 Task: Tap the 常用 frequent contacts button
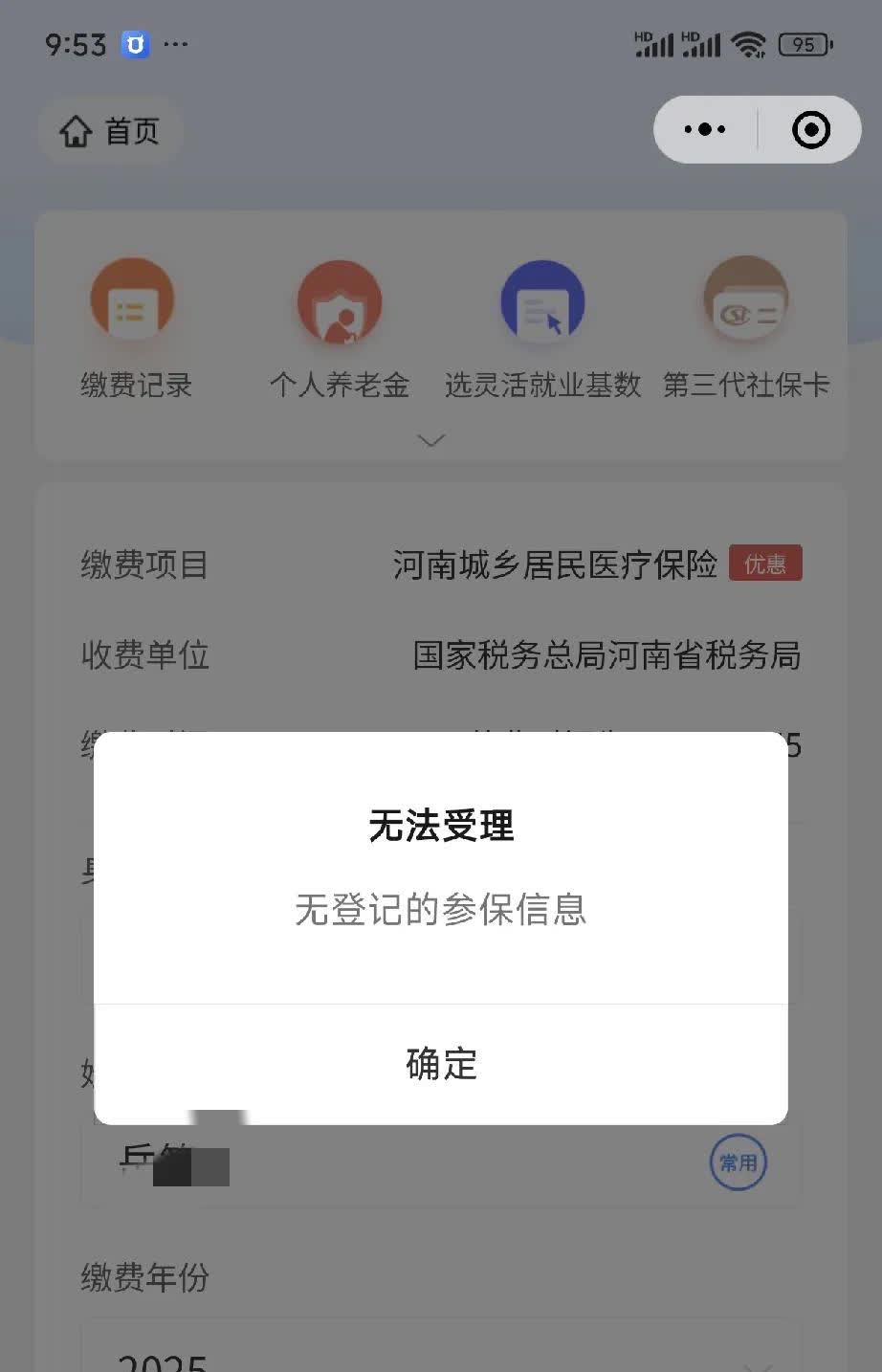(x=738, y=1162)
